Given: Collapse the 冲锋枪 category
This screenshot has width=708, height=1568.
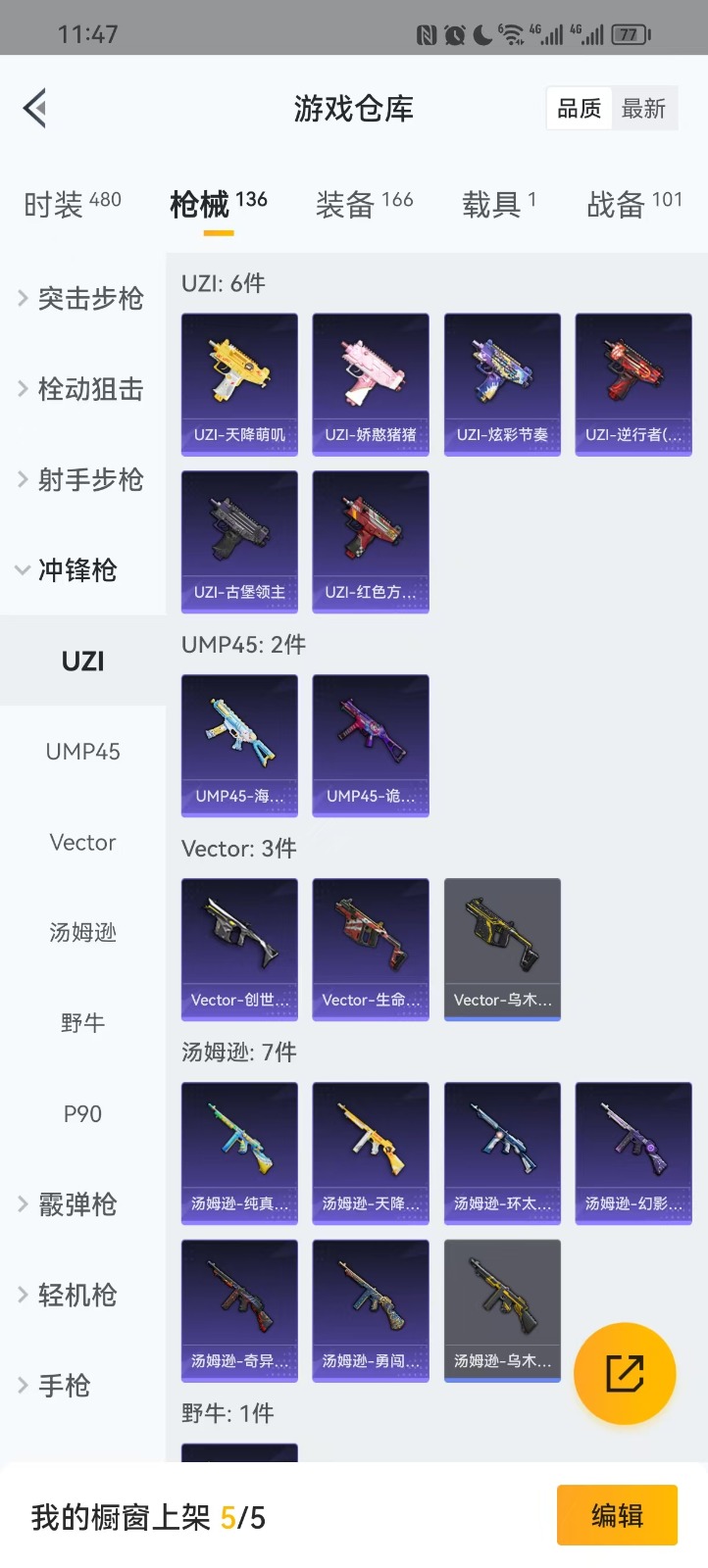Looking at the screenshot, I should [76, 569].
